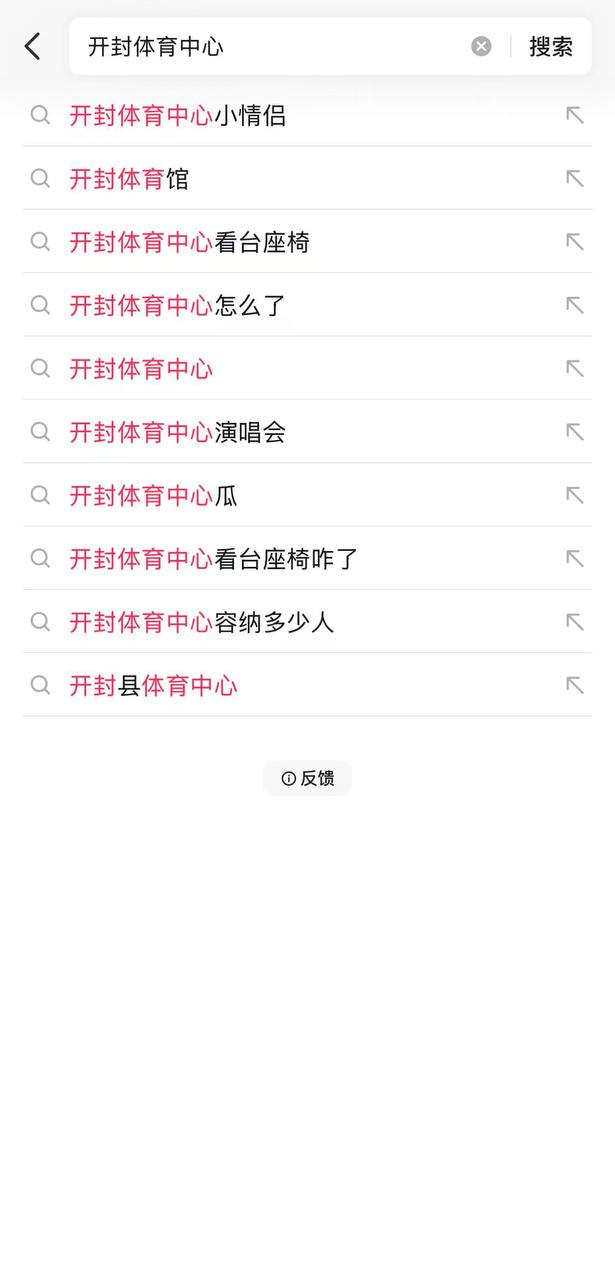Select the suggestion that reads exactly 开封体育中心
Image resolution: width=615 pixels, height=1280 pixels.
pos(307,368)
